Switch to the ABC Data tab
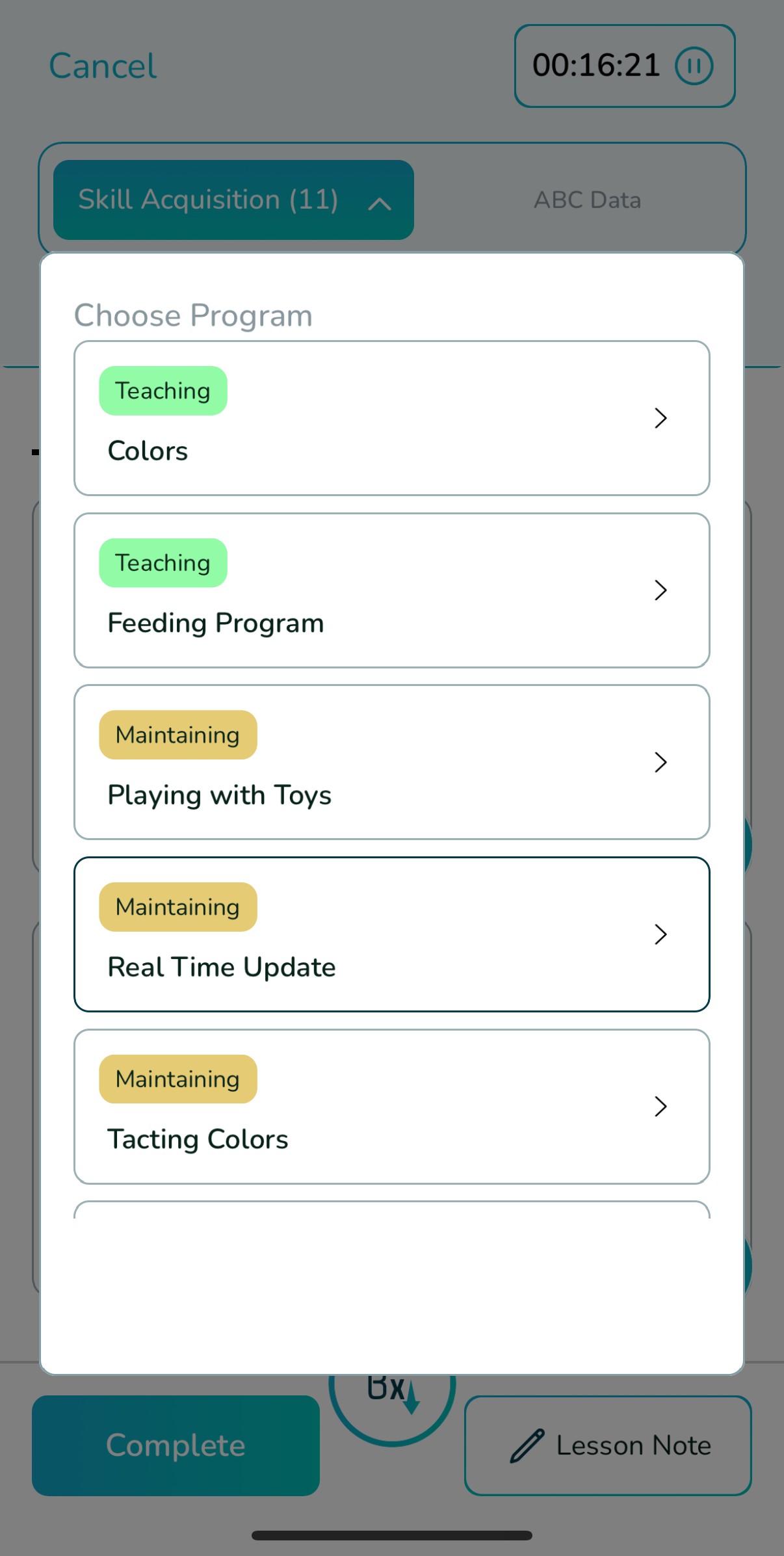Screen dimensions: 784x1556 pos(587,200)
